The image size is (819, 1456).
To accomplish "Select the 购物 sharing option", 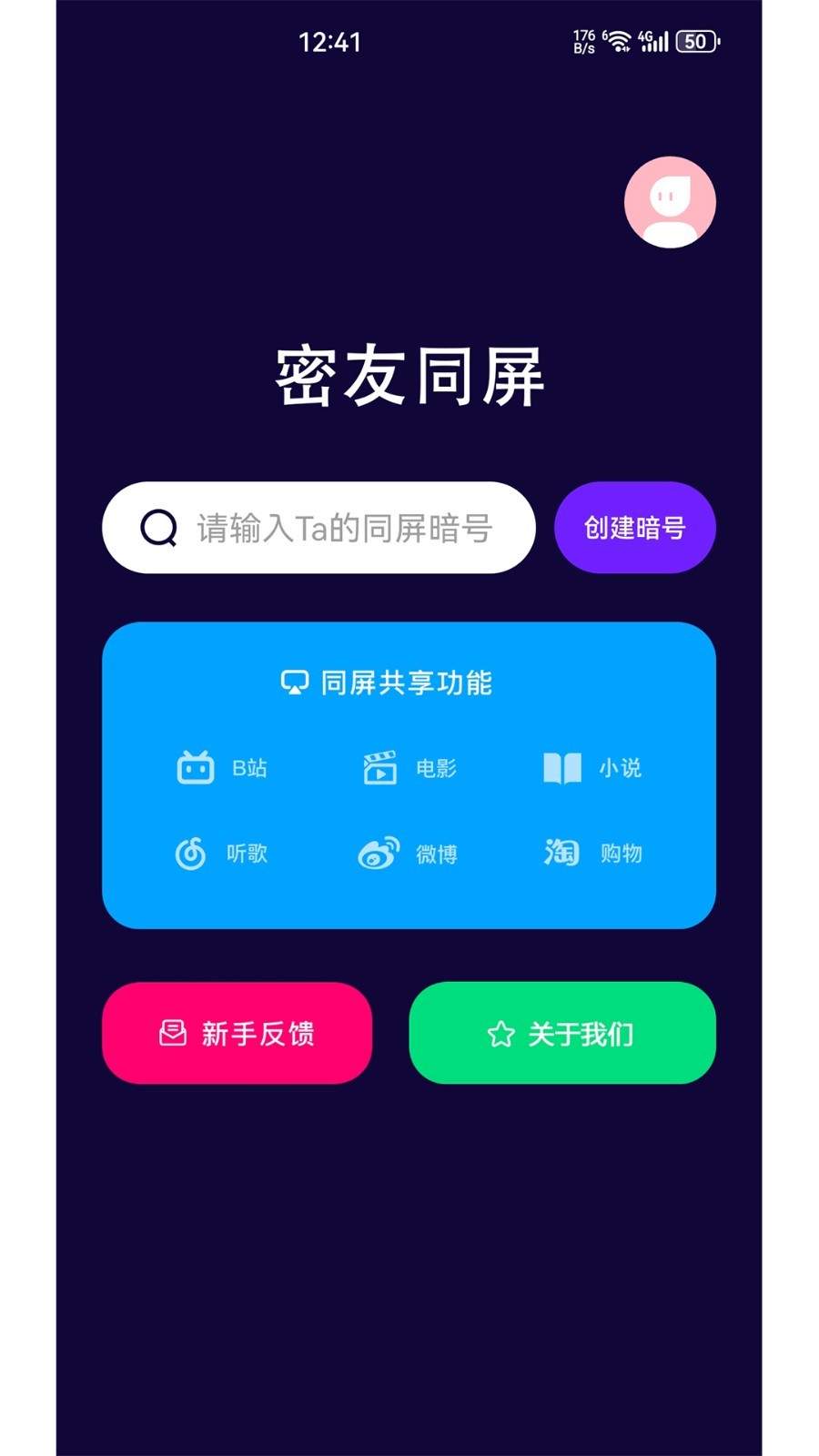I will point(593,854).
